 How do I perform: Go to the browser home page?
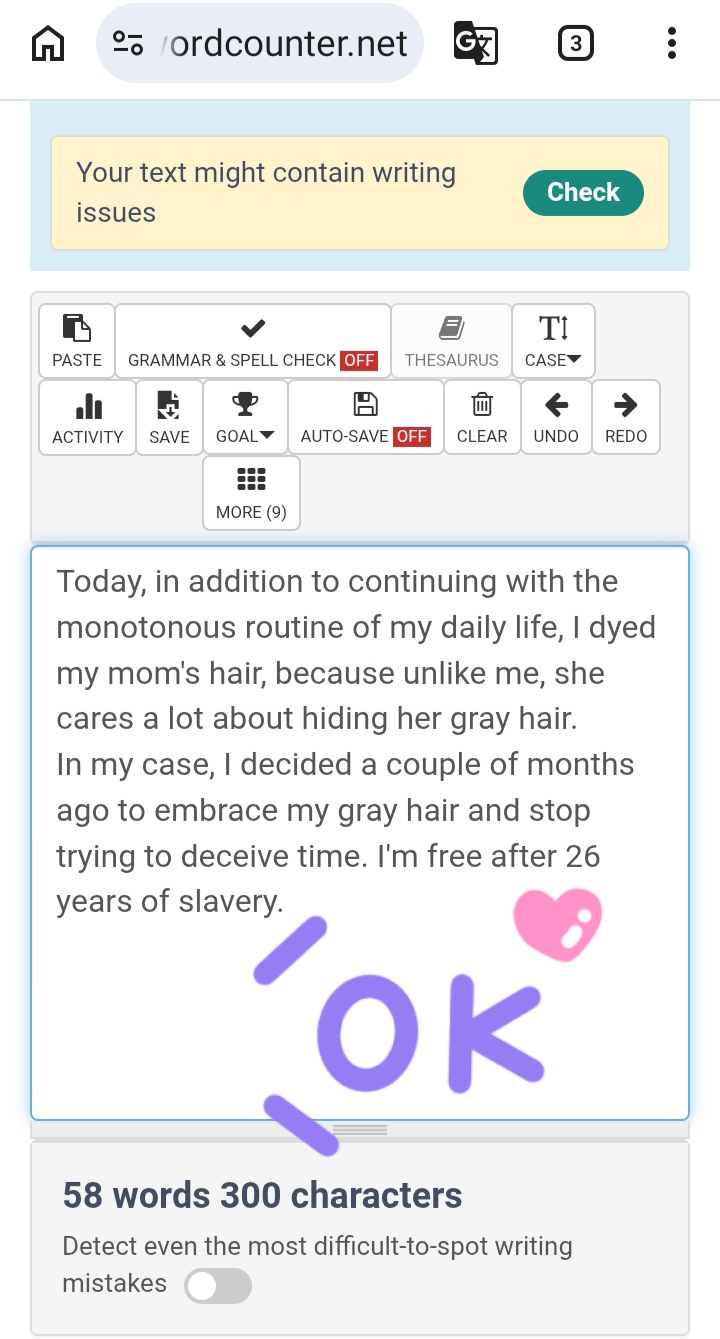(x=48, y=43)
